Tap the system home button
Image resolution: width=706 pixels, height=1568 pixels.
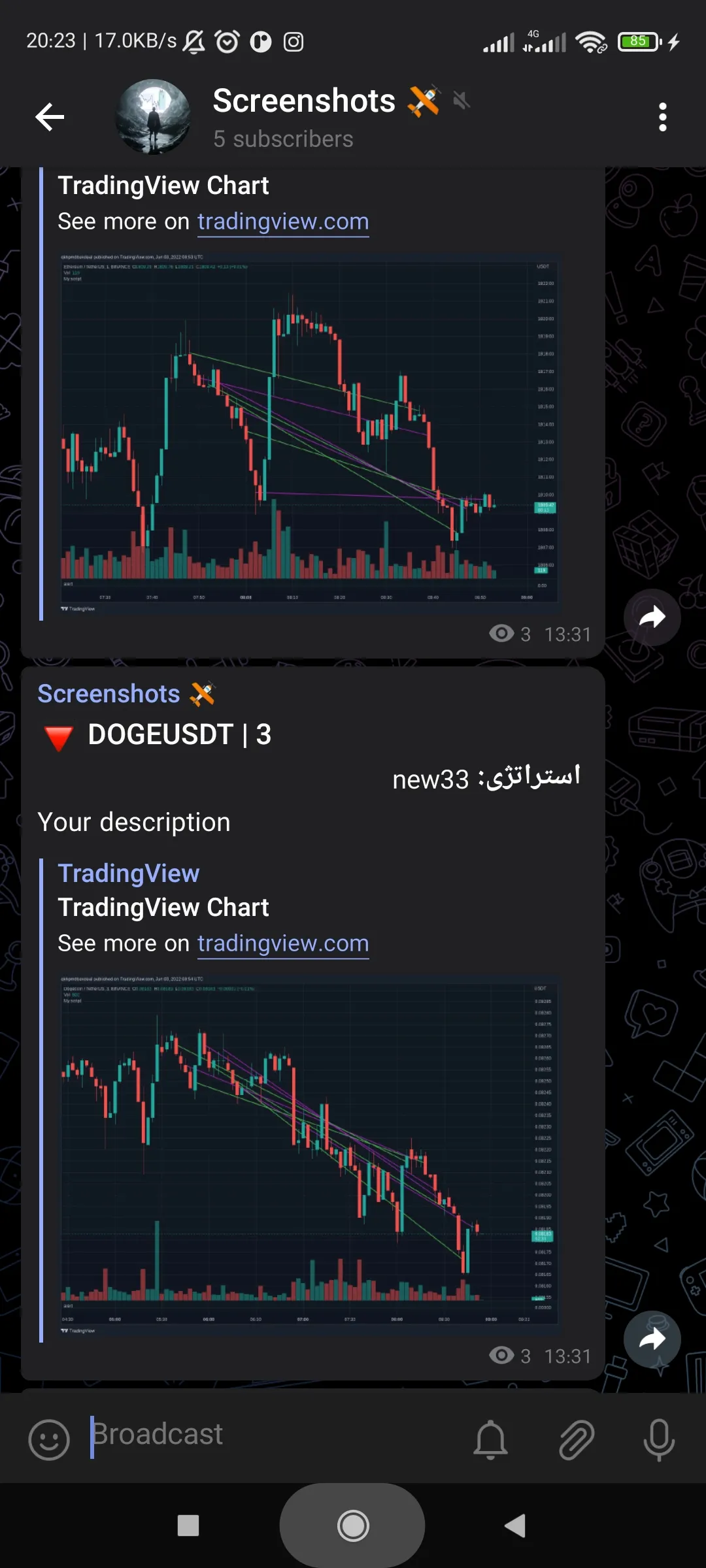pyautogui.click(x=353, y=1526)
